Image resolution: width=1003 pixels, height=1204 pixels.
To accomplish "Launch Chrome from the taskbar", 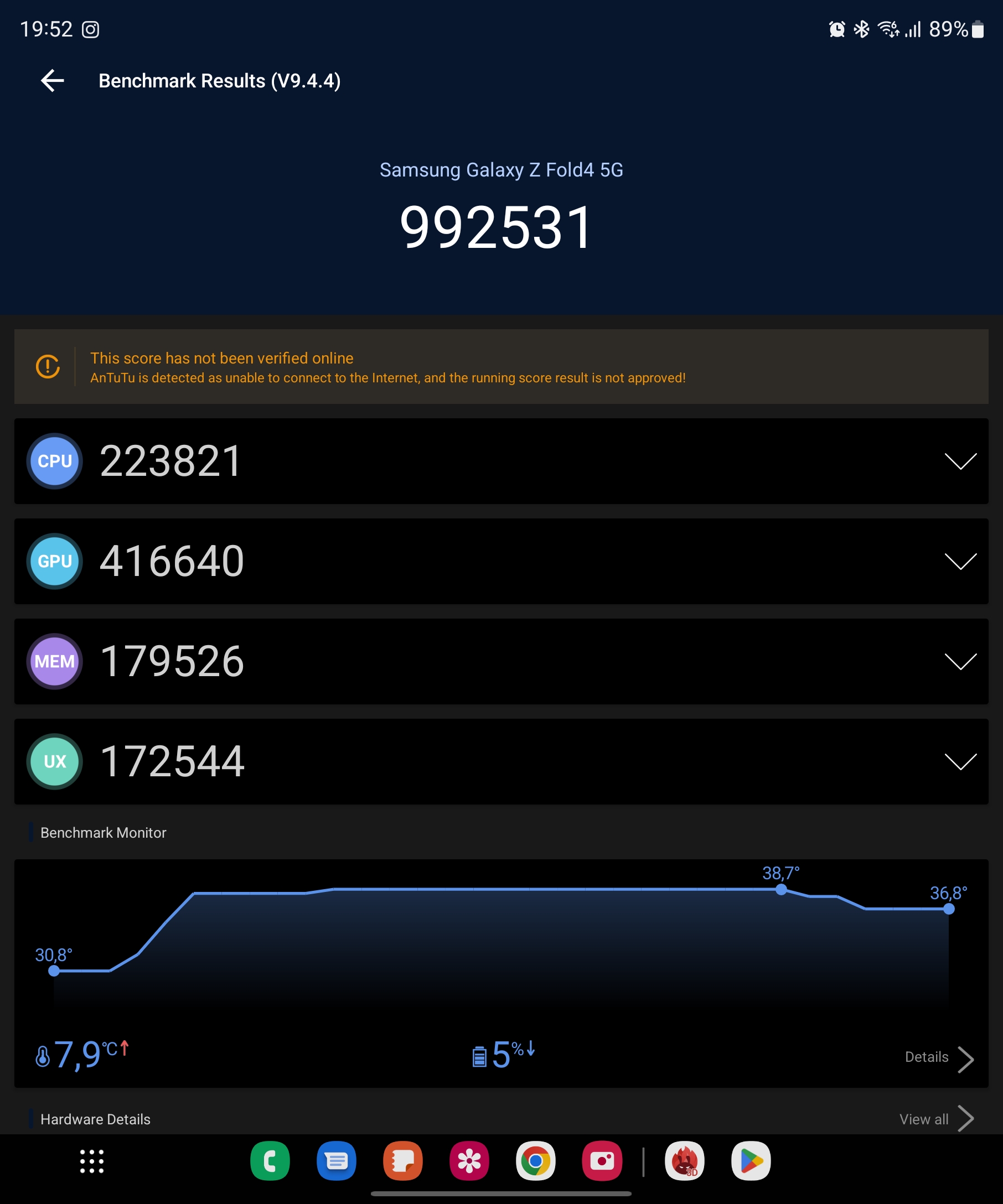I will click(x=536, y=1161).
